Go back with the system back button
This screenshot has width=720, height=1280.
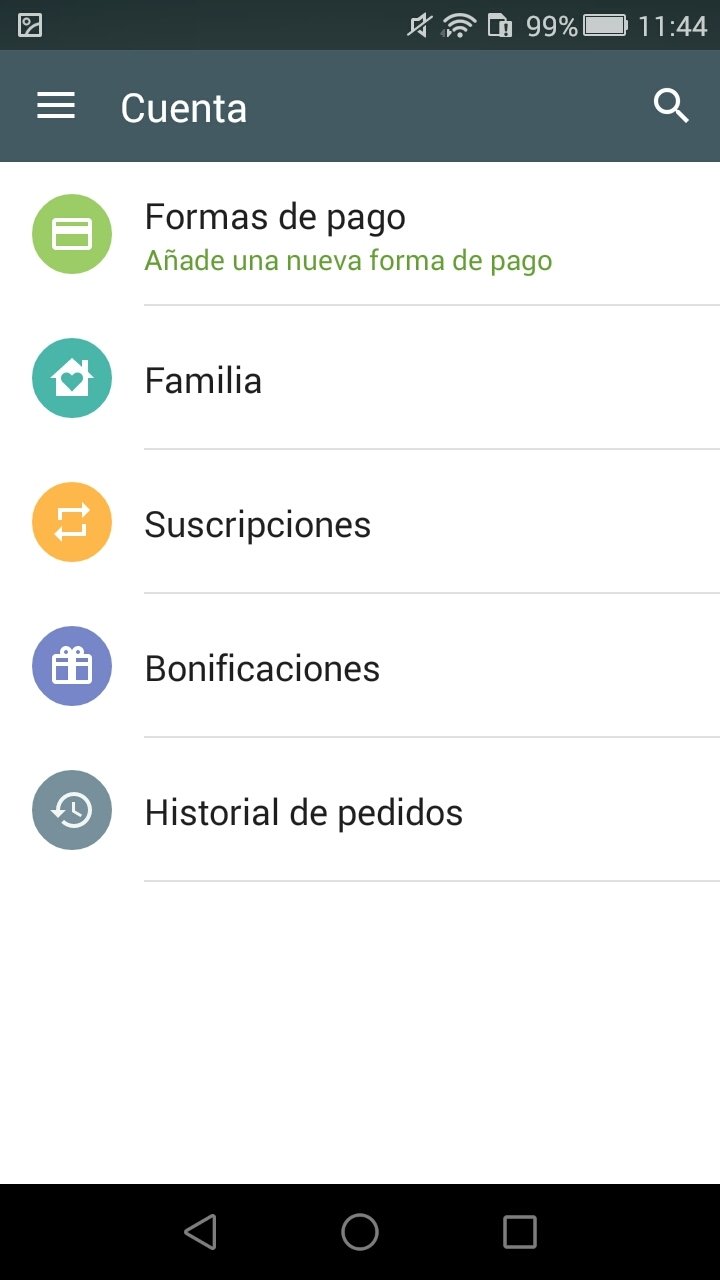point(201,1232)
